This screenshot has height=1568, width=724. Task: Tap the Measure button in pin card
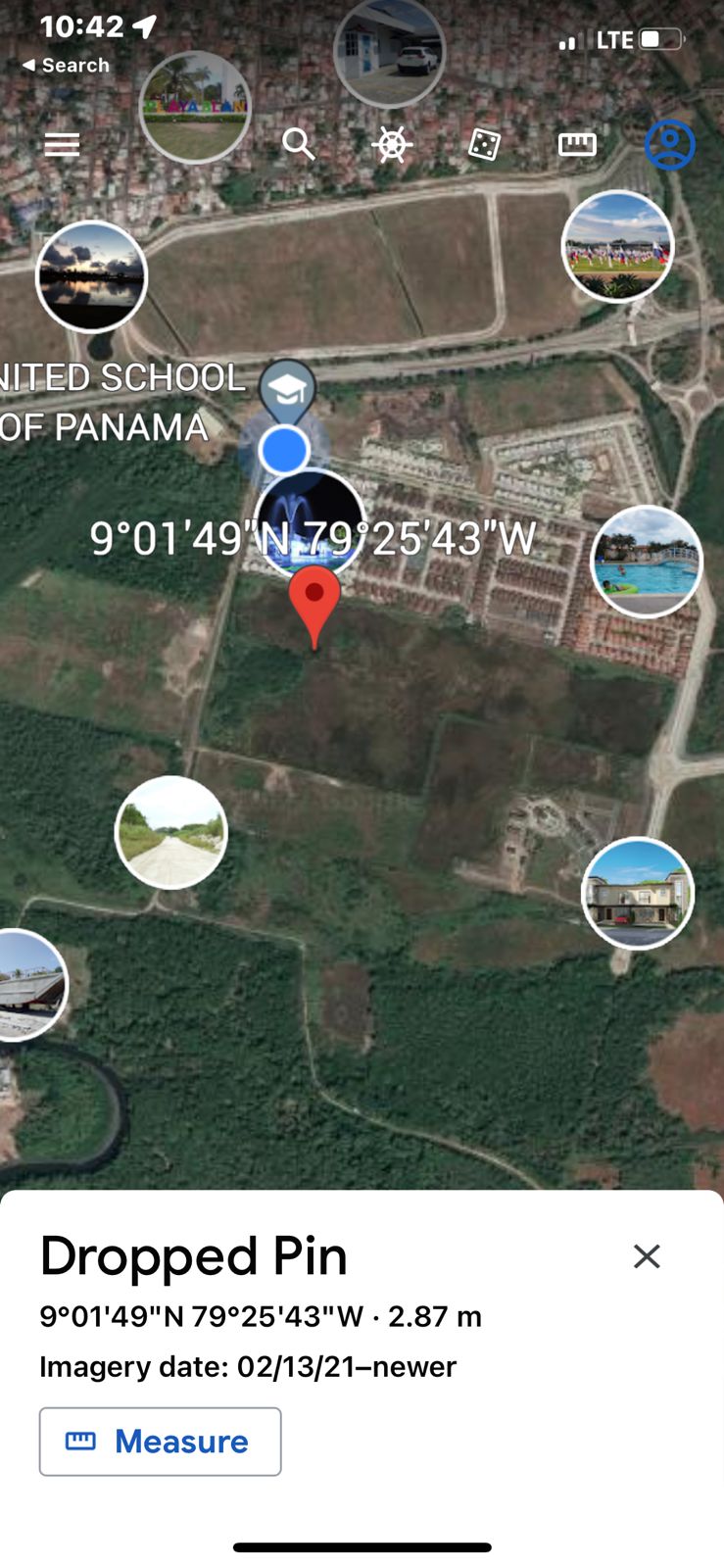click(160, 1442)
